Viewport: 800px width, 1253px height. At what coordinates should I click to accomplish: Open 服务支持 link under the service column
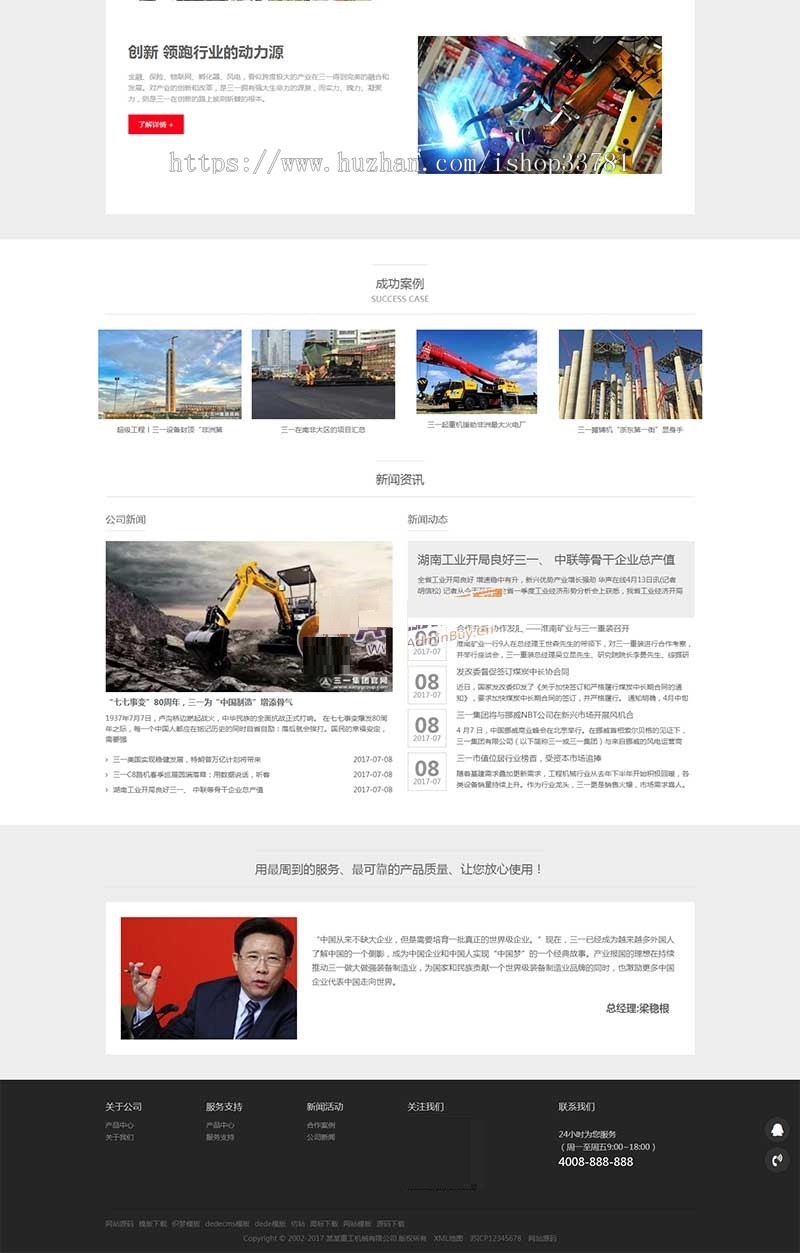220,1137
